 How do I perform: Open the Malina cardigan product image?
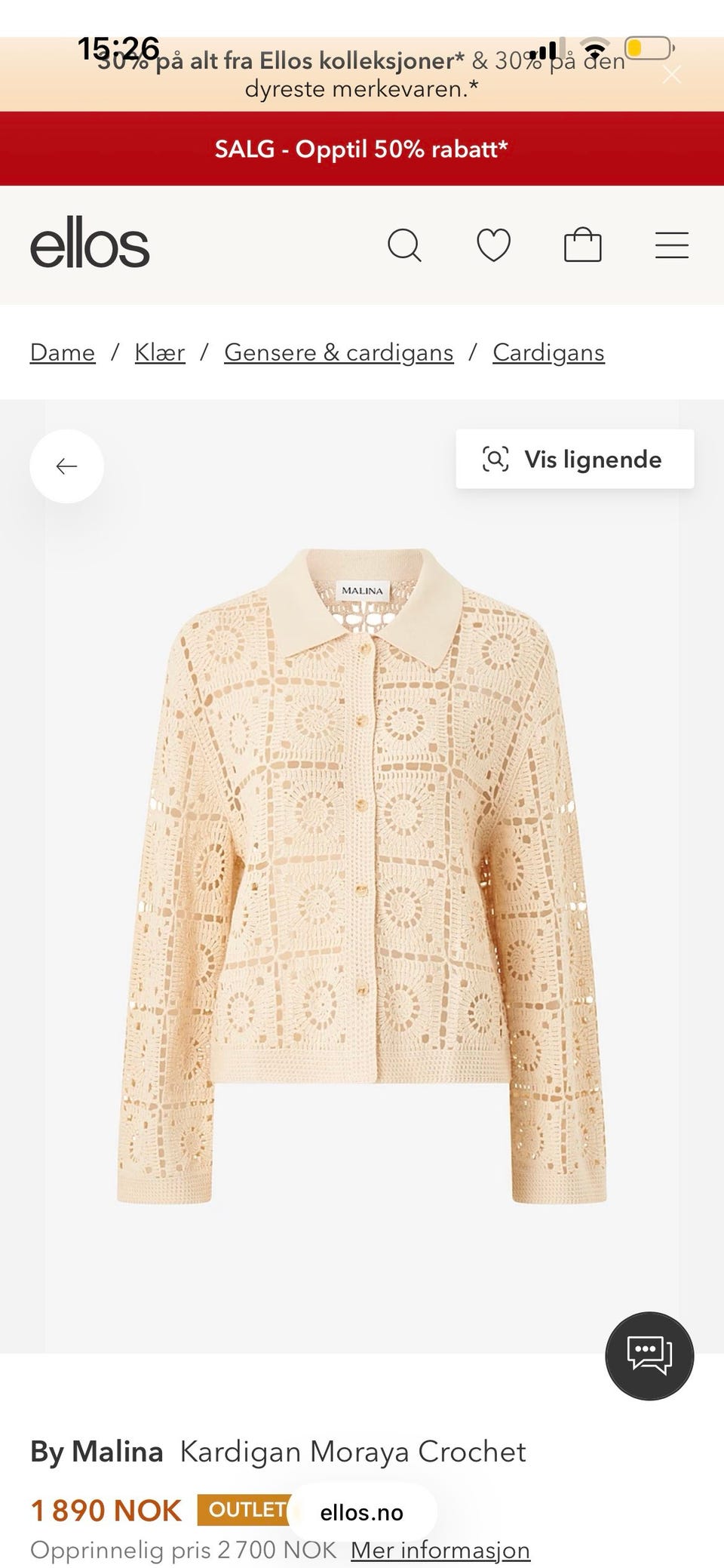pyautogui.click(x=362, y=875)
